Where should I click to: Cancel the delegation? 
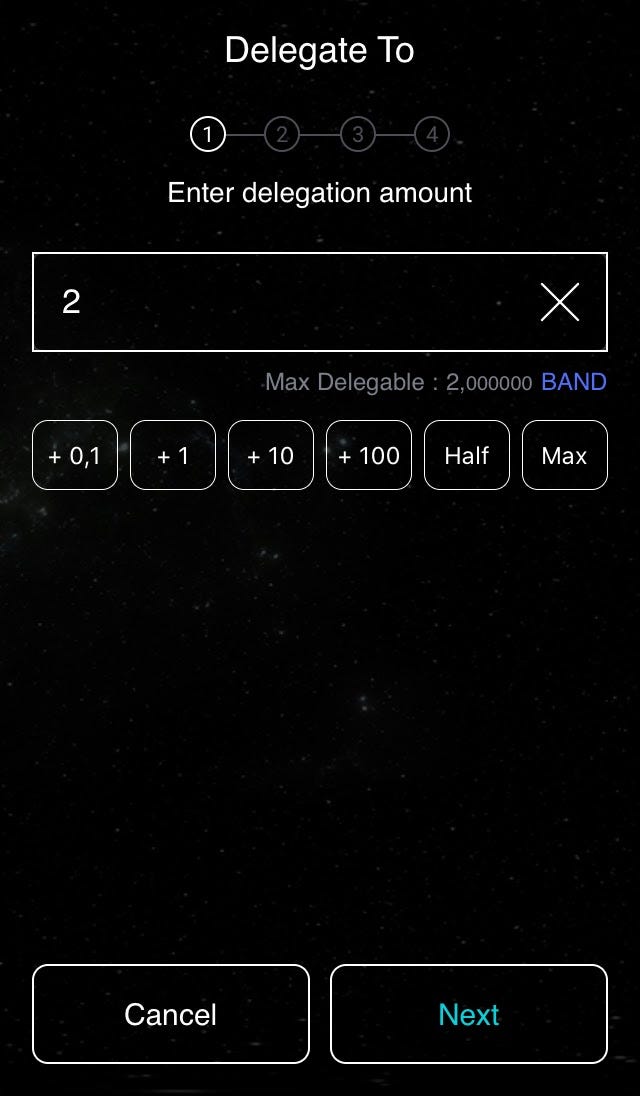click(171, 1014)
